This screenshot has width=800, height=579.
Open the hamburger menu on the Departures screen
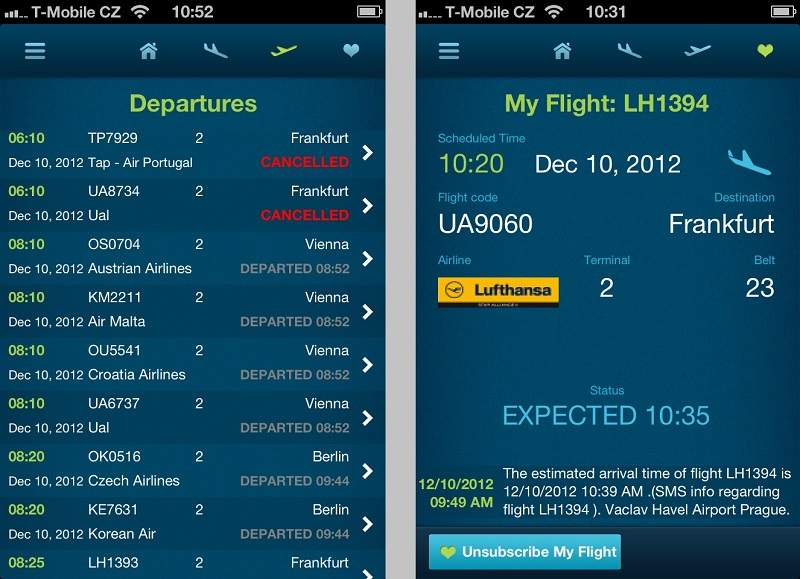[x=36, y=50]
